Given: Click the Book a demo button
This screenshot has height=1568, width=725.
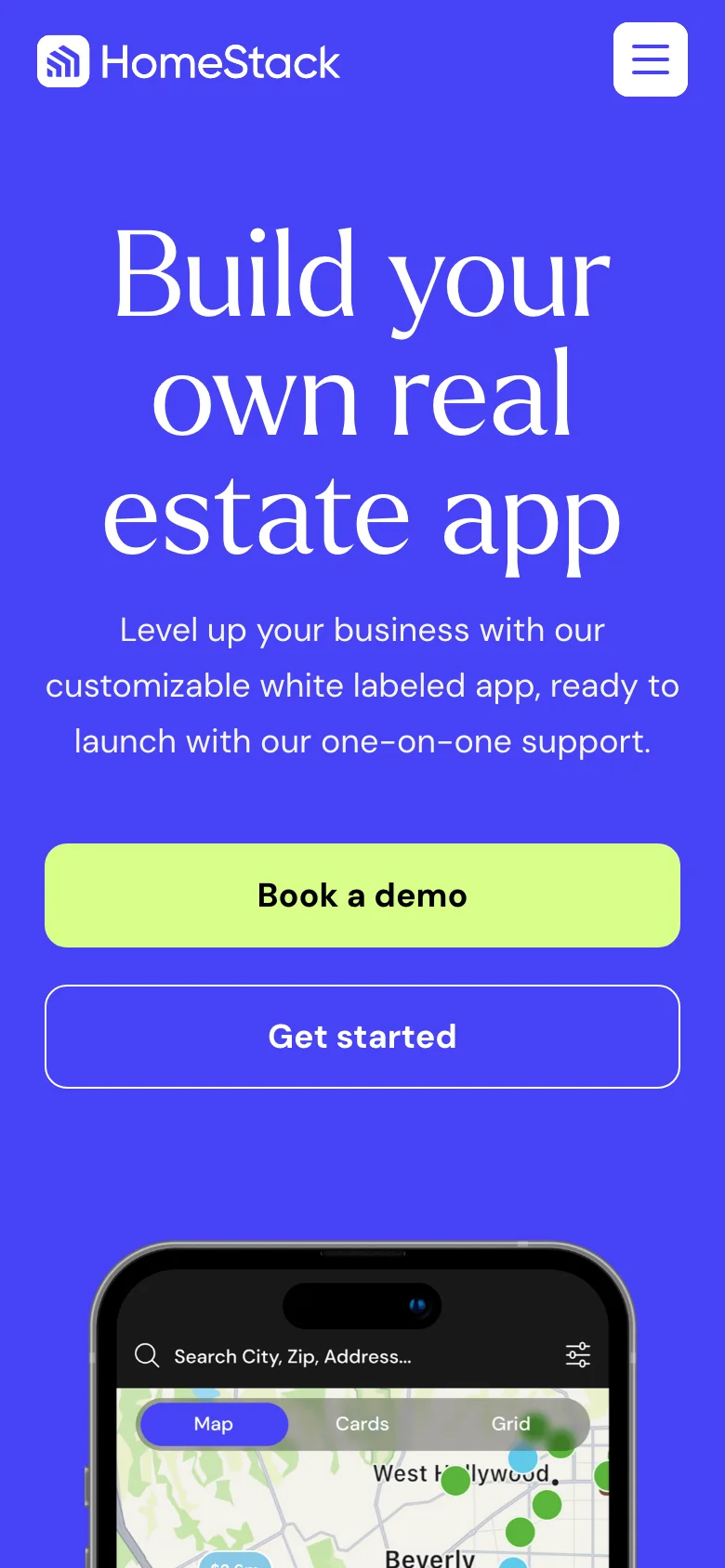Looking at the screenshot, I should (362, 895).
